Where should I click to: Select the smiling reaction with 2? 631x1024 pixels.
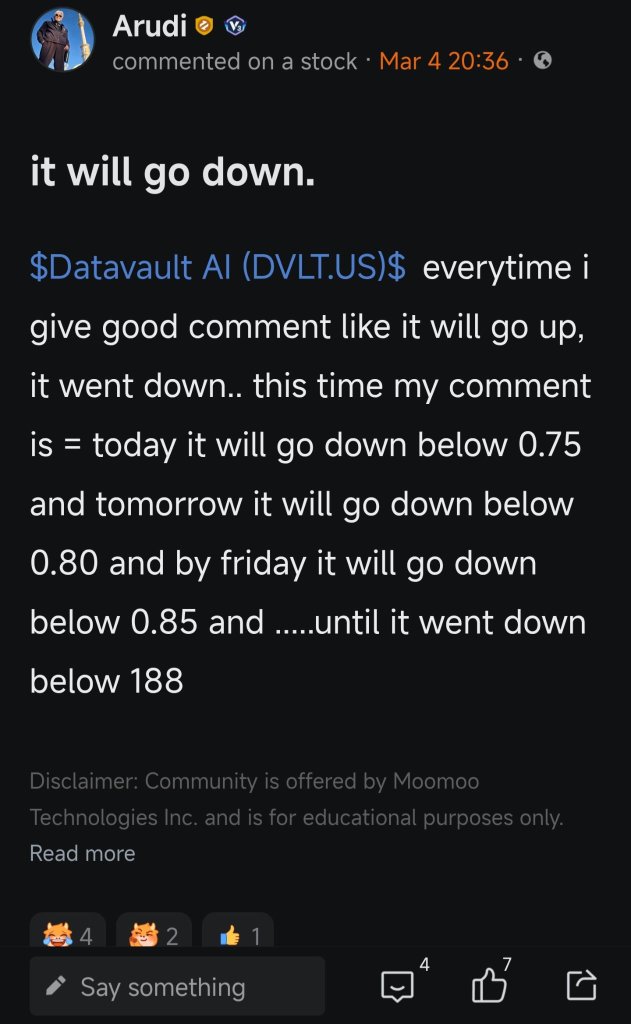pyautogui.click(x=154, y=935)
